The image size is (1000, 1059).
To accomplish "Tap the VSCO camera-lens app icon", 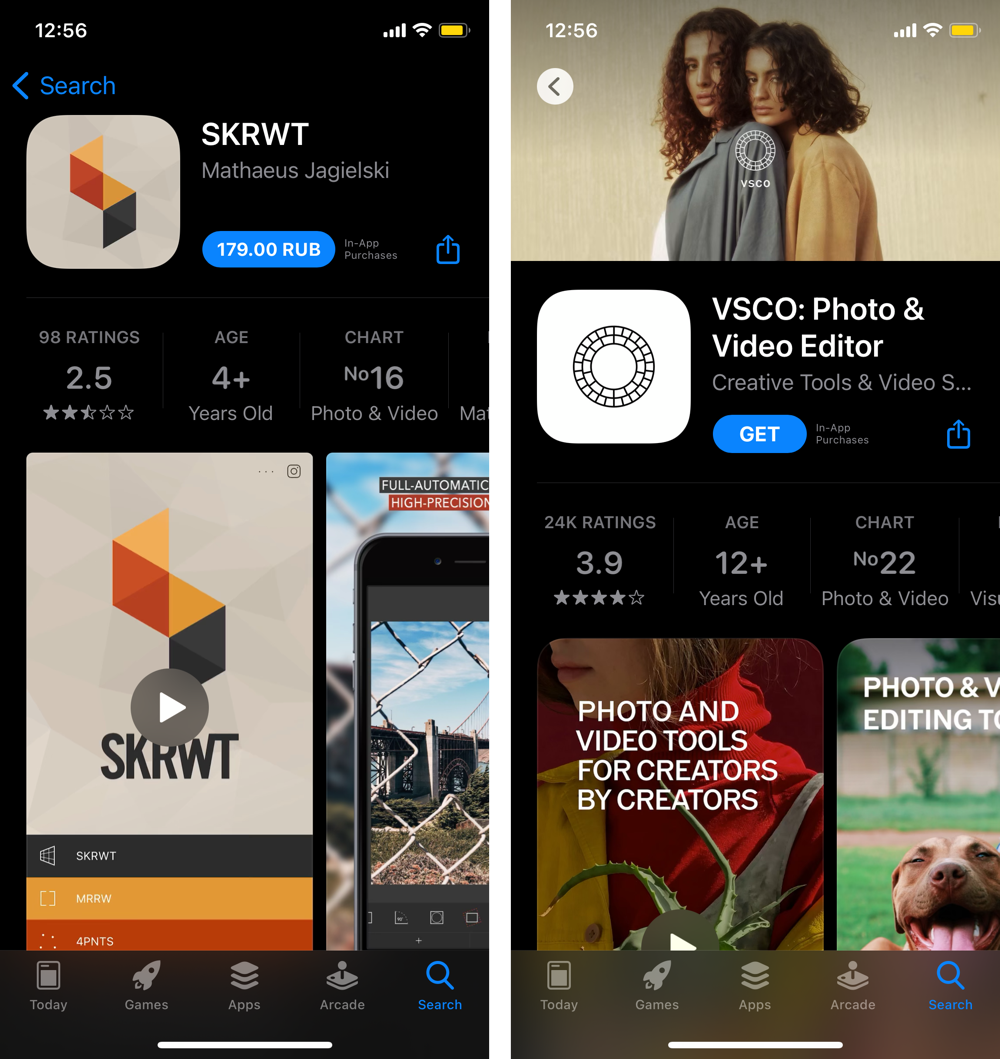I will click(613, 366).
